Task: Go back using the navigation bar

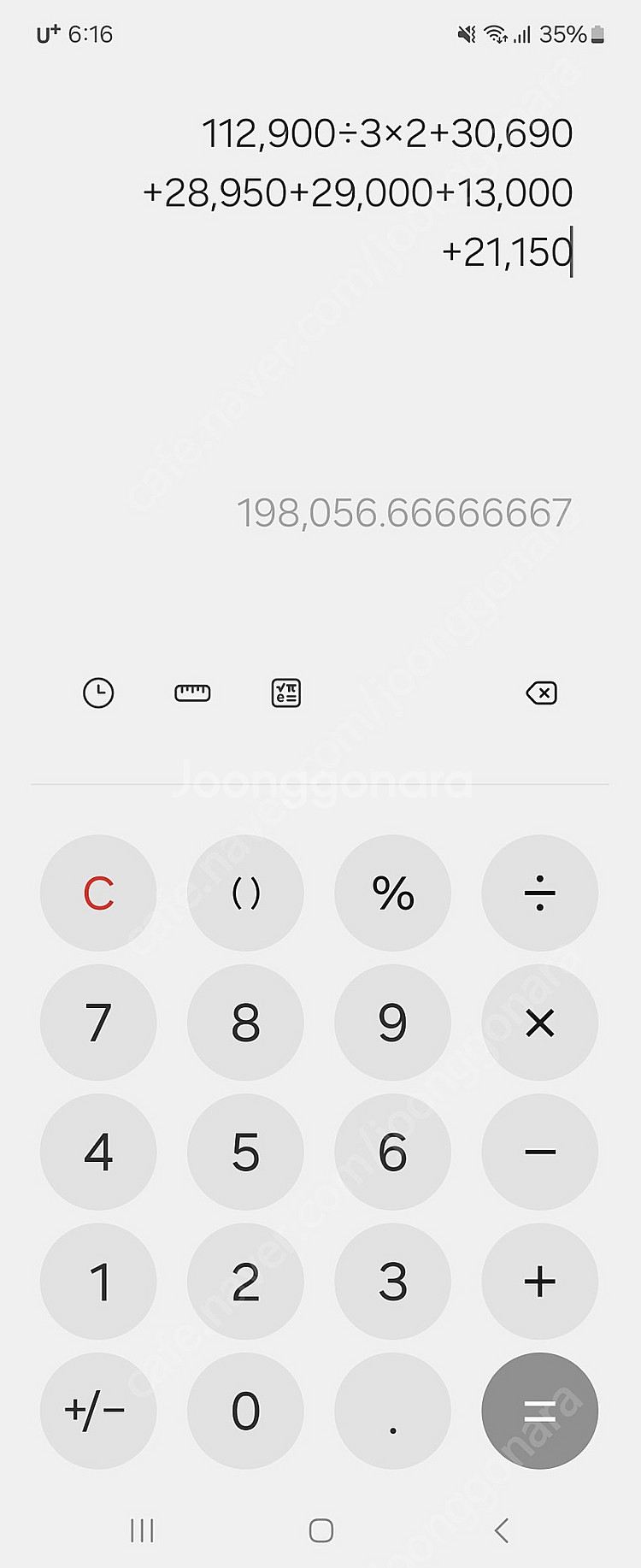Action: click(502, 1530)
